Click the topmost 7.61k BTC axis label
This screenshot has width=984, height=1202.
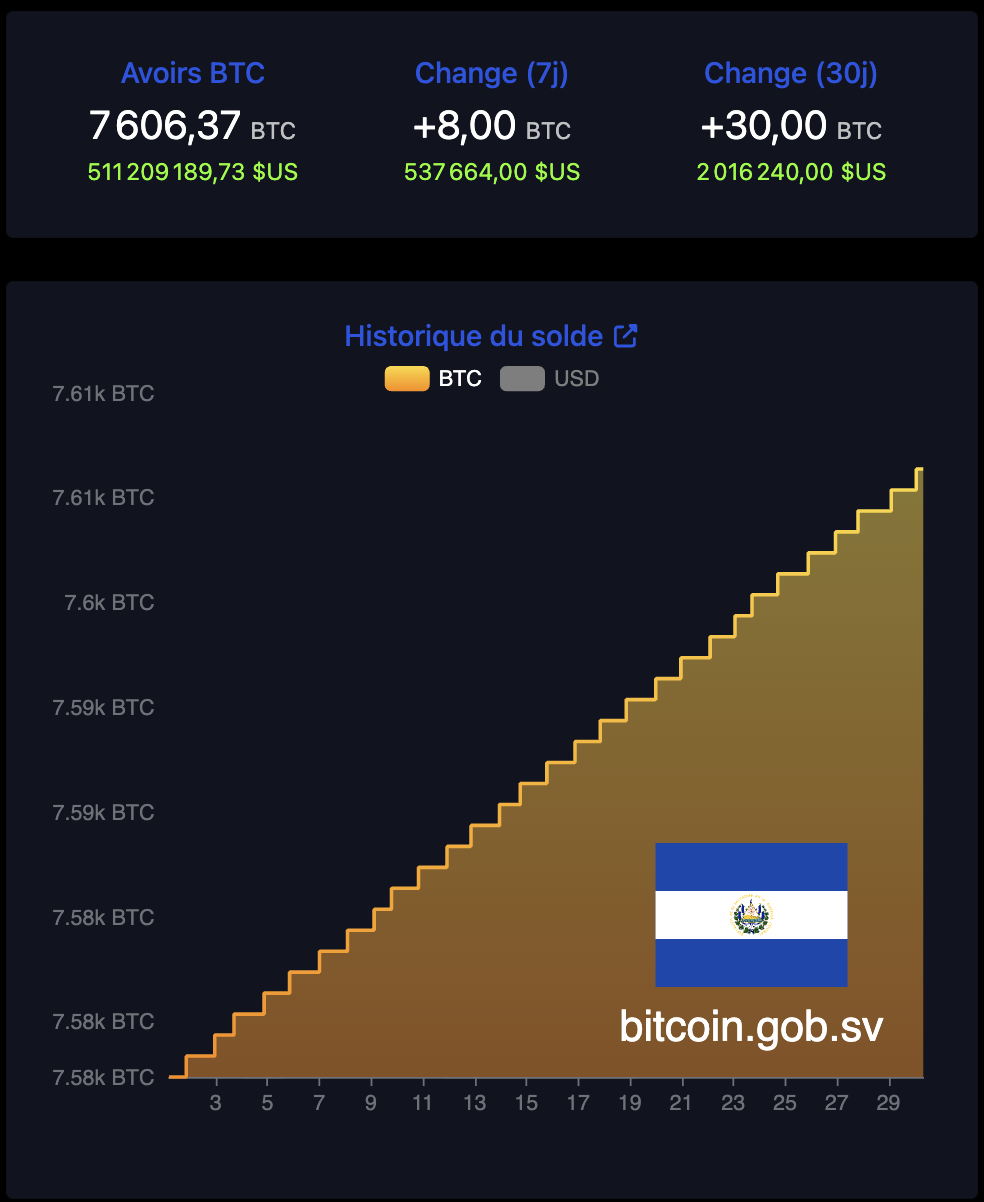coord(103,393)
